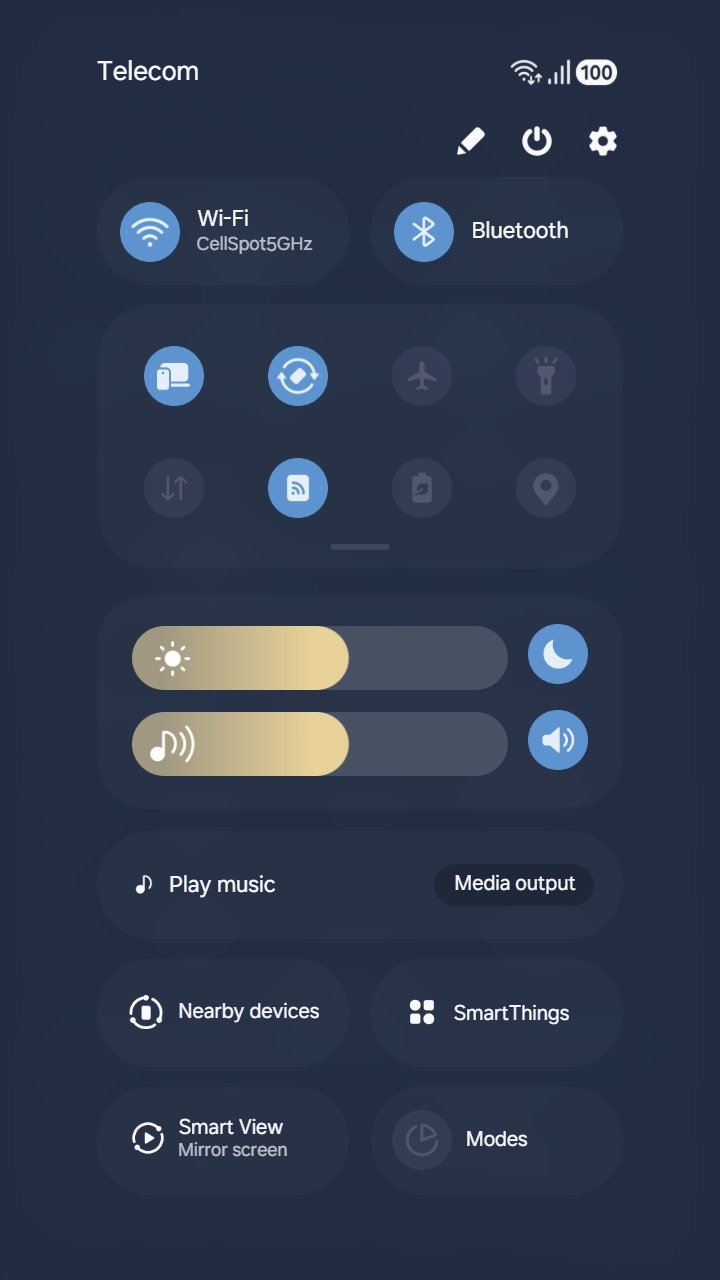Tap the sound mode speaker button
Screen dimensions: 720x1280
(558, 741)
